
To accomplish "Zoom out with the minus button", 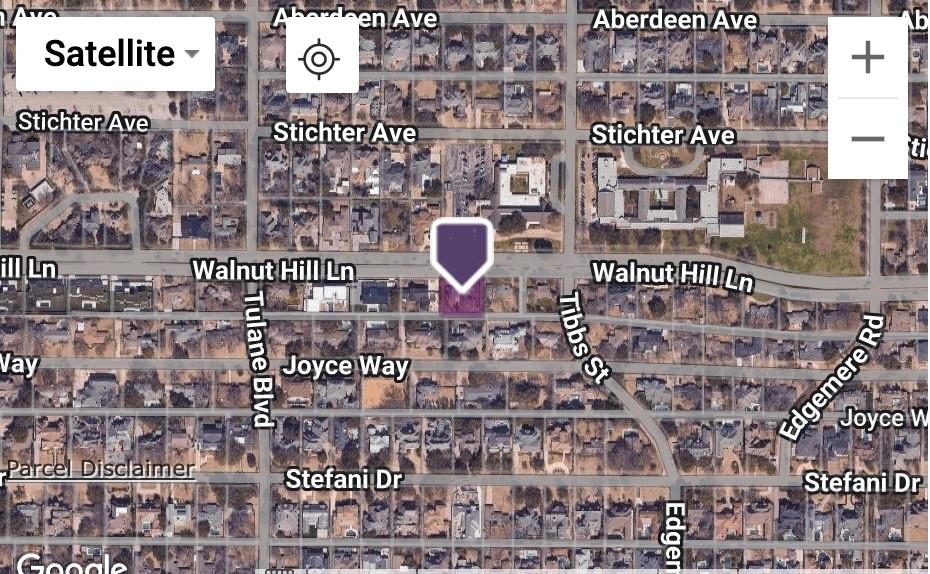I will tap(867, 138).
